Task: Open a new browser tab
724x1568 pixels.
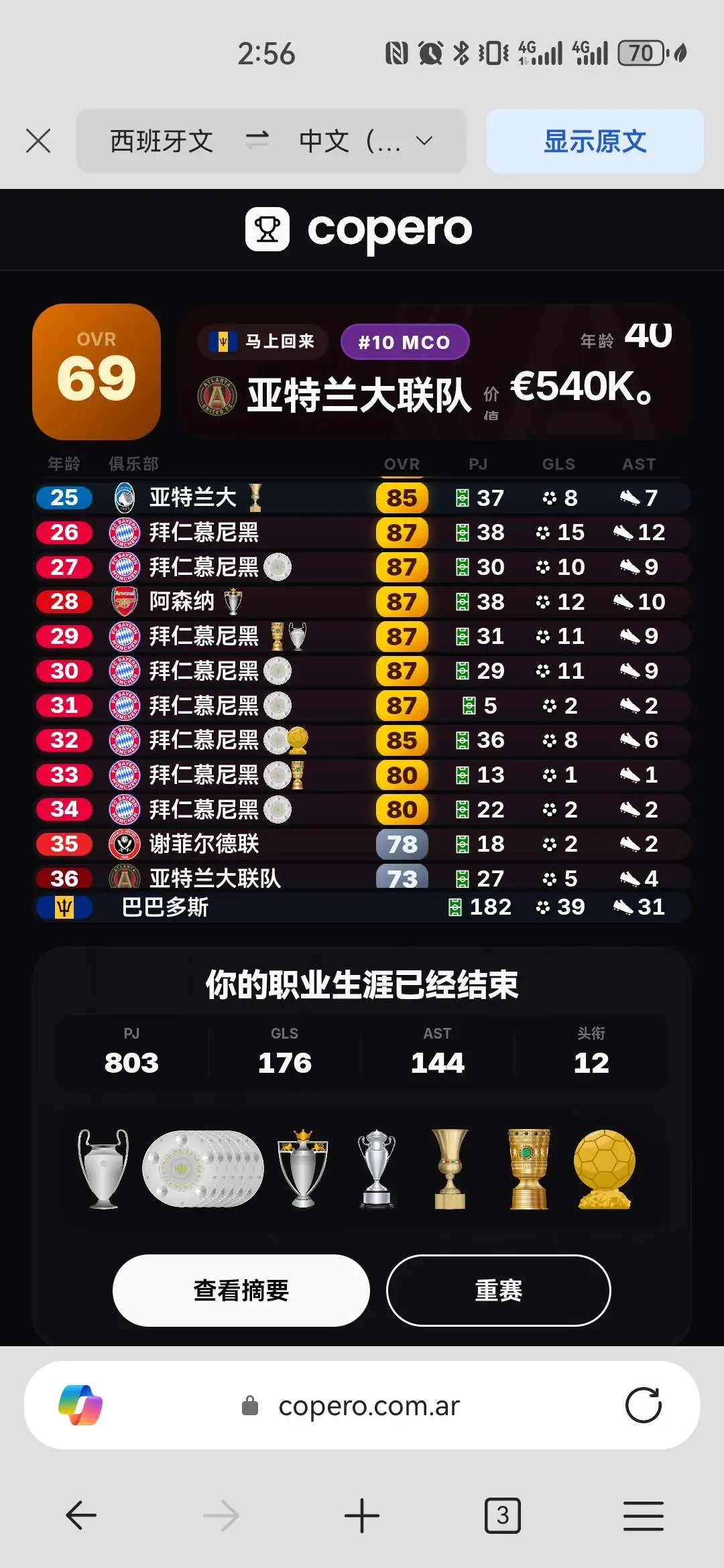Action: (362, 1515)
